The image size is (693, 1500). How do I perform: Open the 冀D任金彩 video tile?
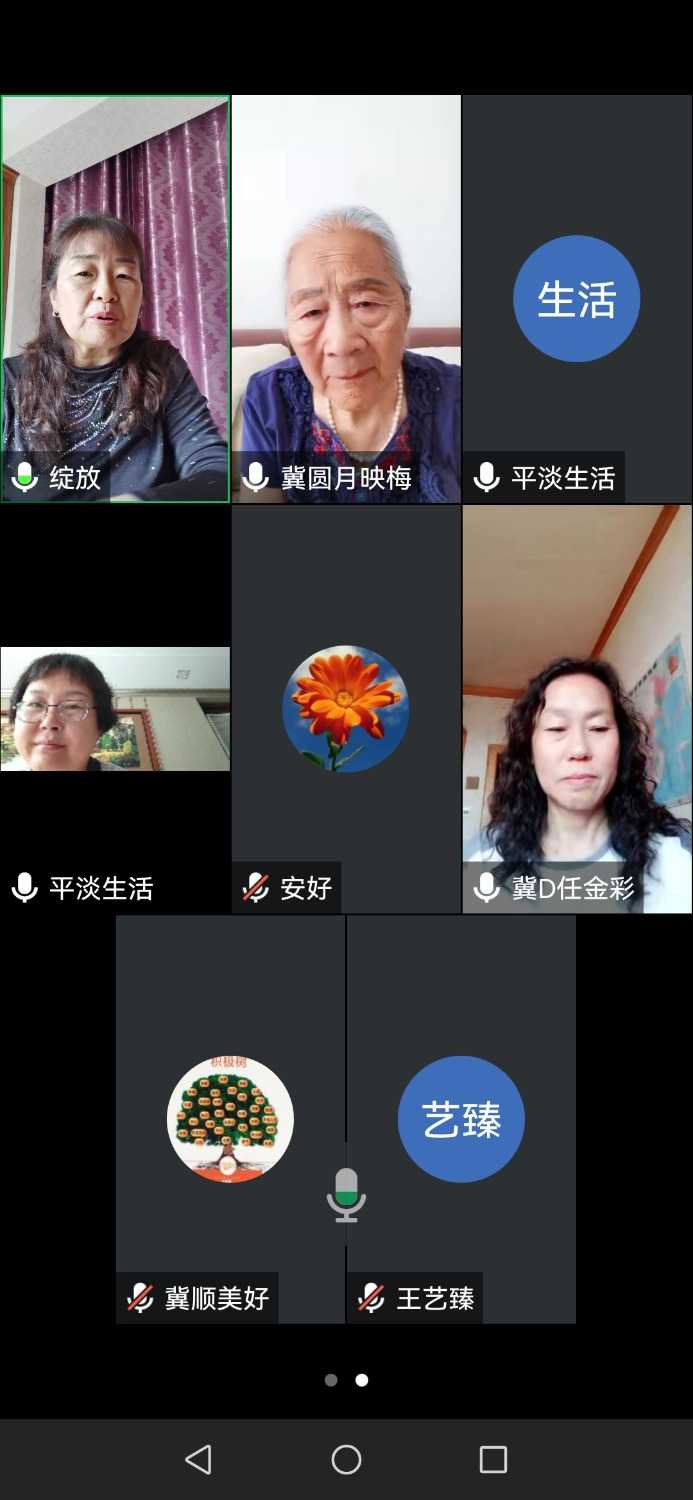577,708
